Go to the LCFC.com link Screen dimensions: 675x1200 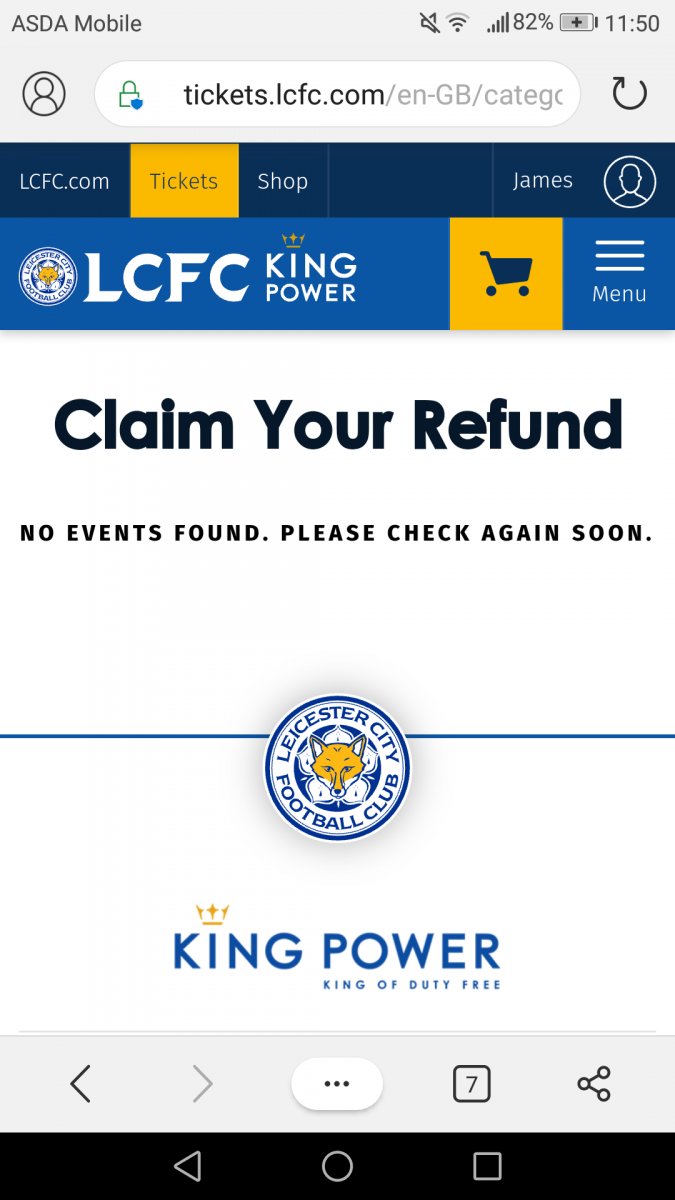coord(64,181)
